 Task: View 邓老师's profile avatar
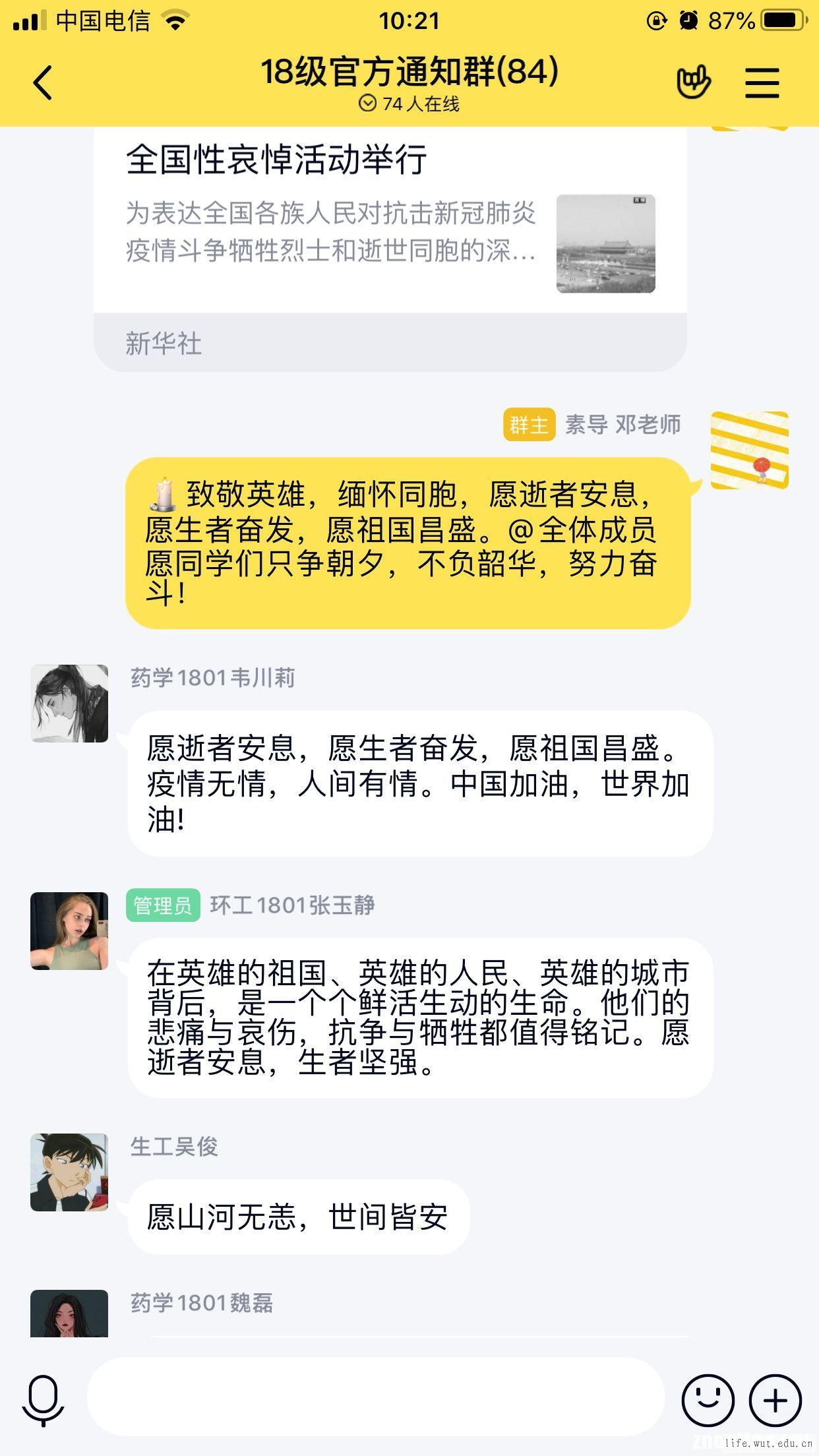click(x=749, y=451)
